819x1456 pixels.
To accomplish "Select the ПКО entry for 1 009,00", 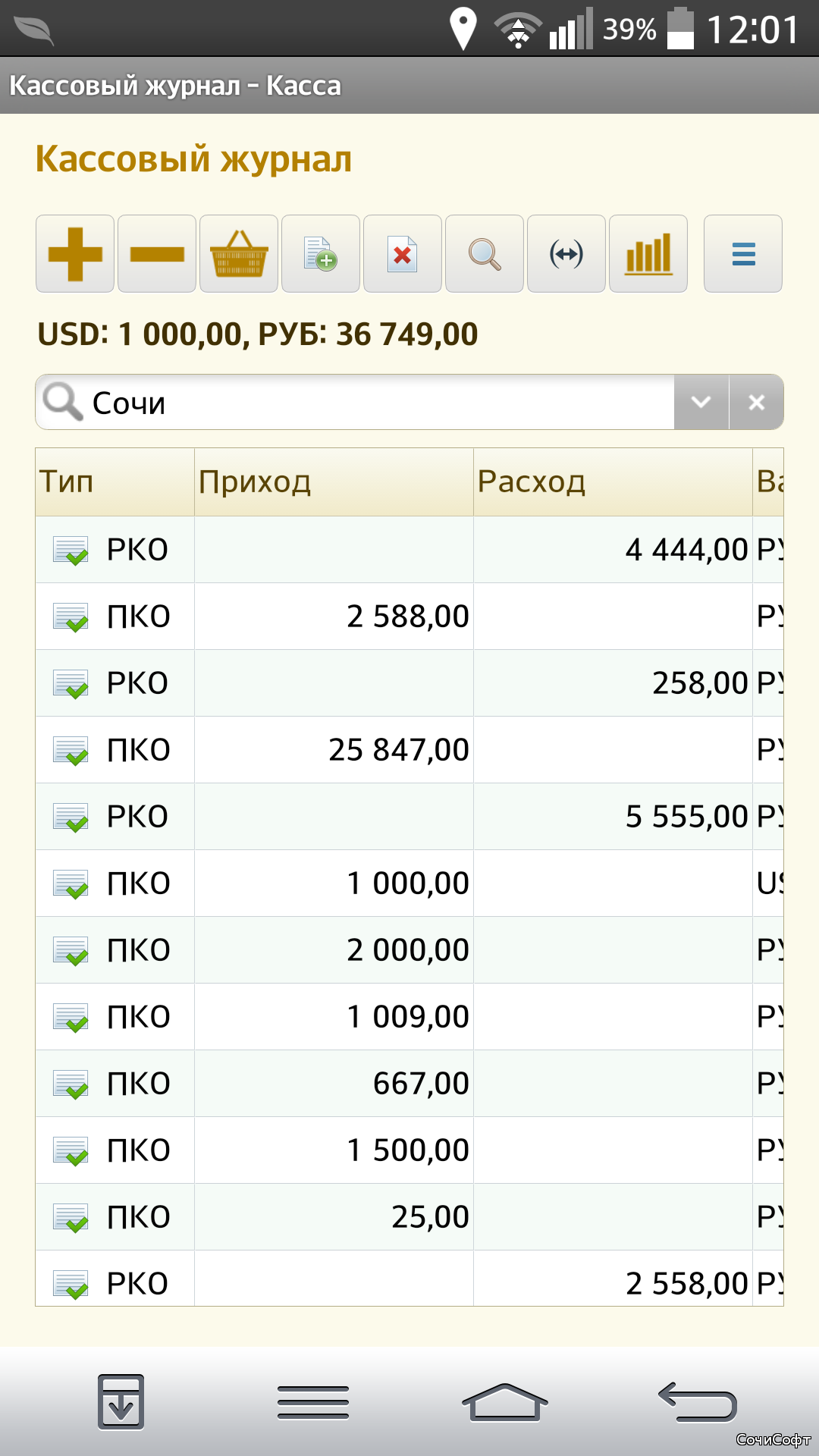I will (409, 1017).
